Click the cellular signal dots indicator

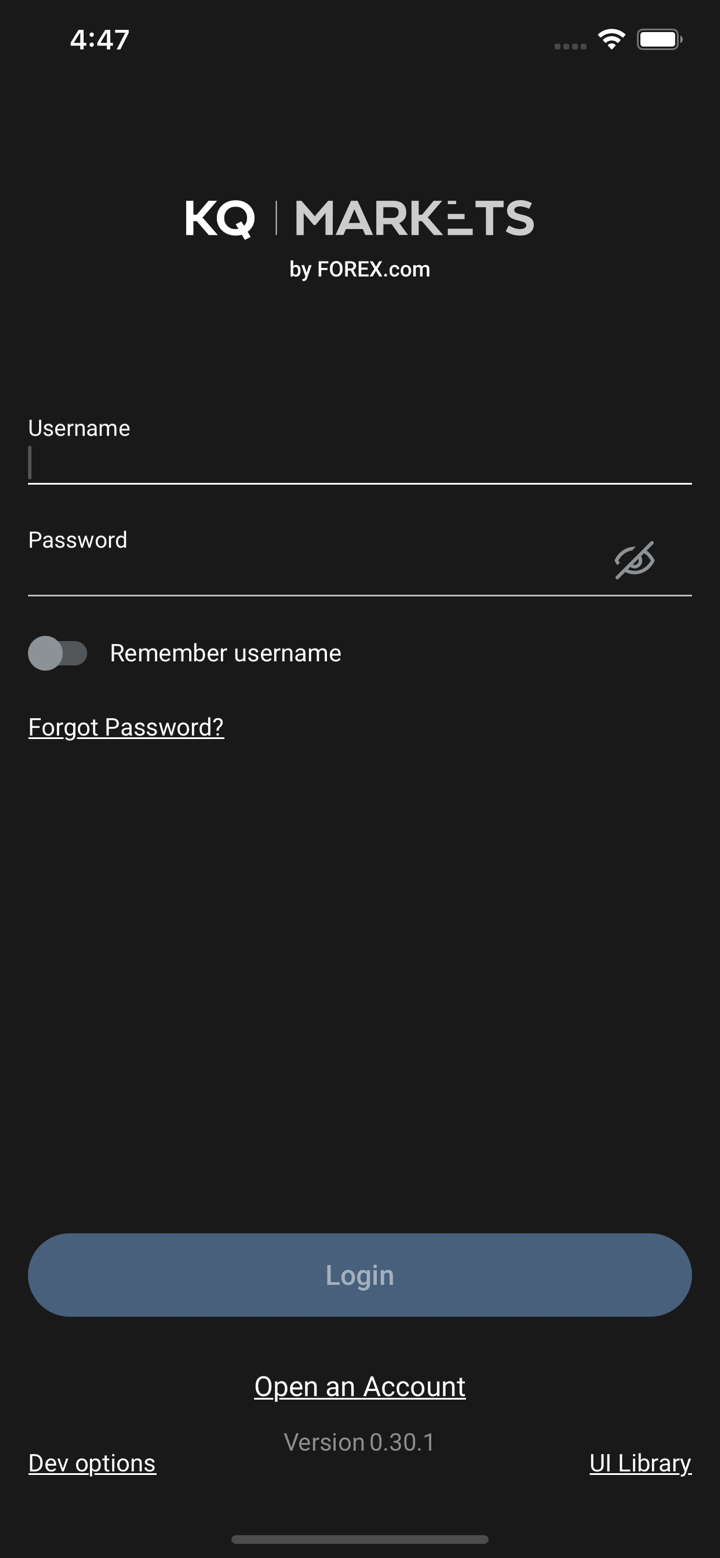(569, 46)
